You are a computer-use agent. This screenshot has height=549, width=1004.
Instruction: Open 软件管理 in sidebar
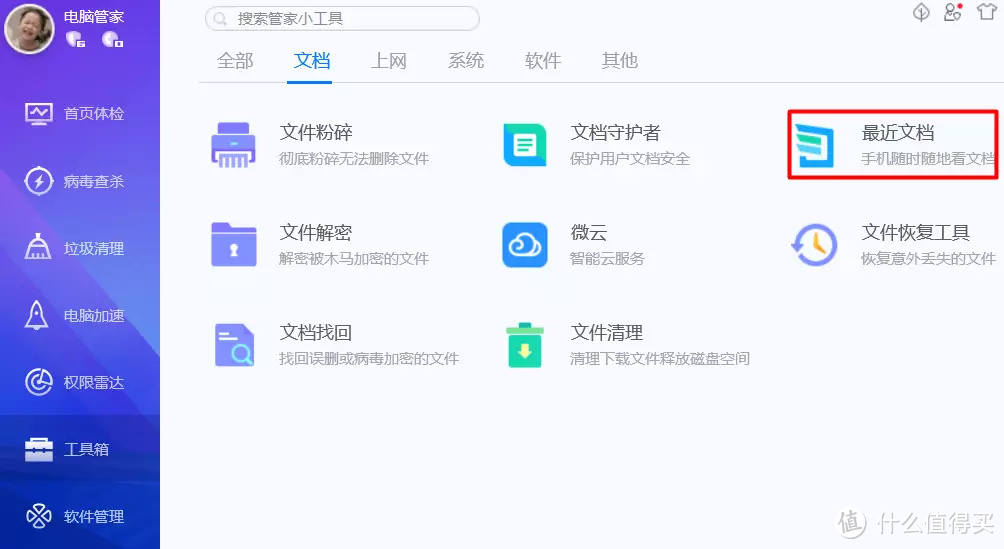pyautogui.click(x=80, y=516)
